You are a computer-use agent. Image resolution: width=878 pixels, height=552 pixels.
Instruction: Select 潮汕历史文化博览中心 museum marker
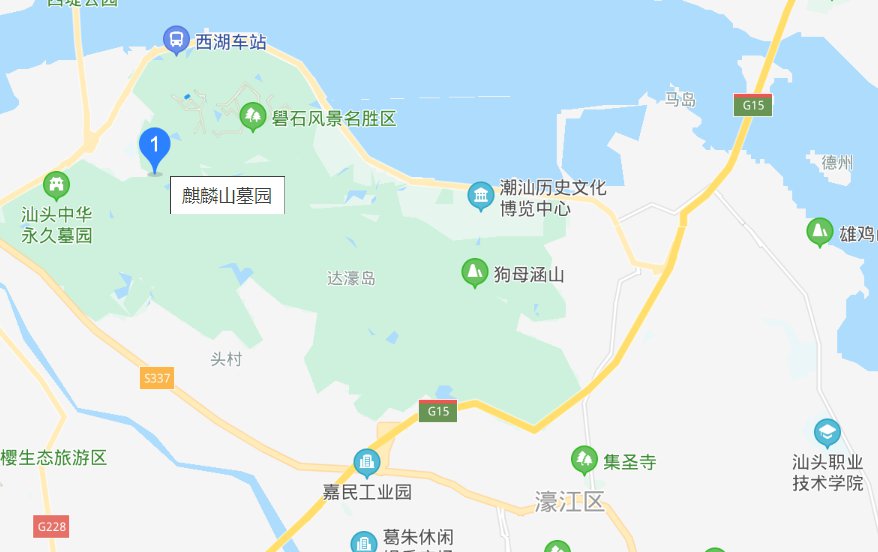[481, 197]
